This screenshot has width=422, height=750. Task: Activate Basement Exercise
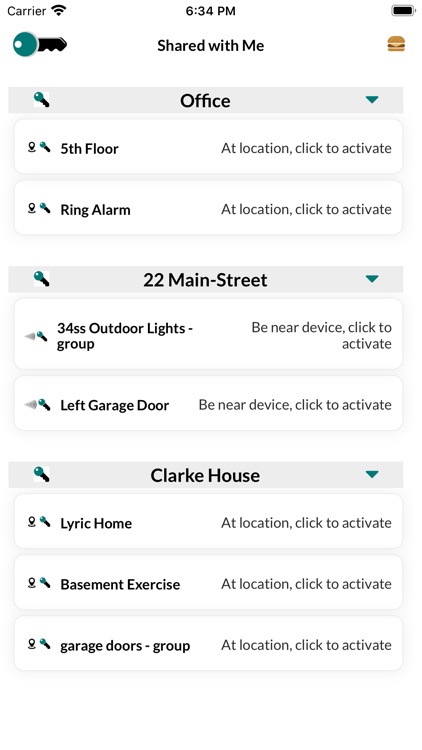pyautogui.click(x=208, y=583)
